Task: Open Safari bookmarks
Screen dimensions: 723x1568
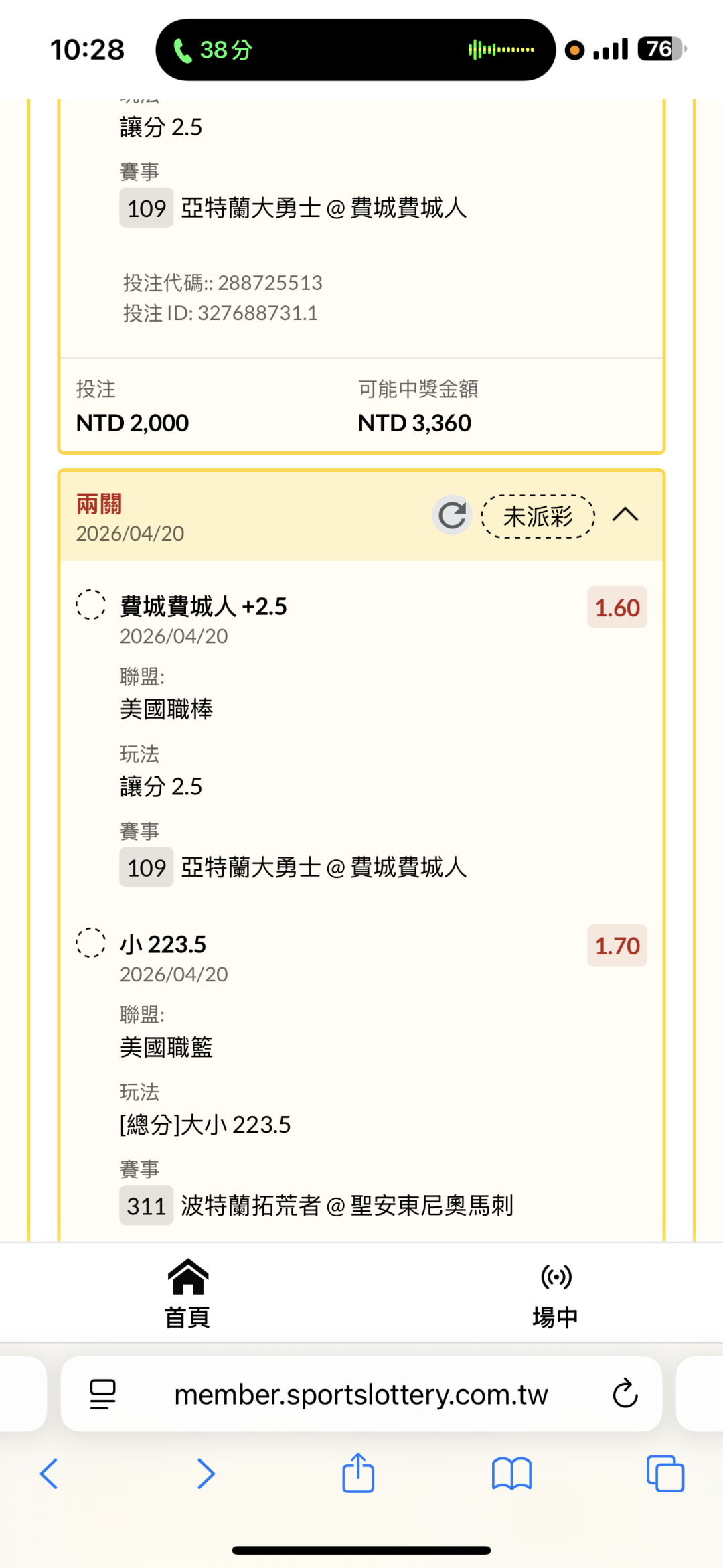Action: (x=511, y=1474)
